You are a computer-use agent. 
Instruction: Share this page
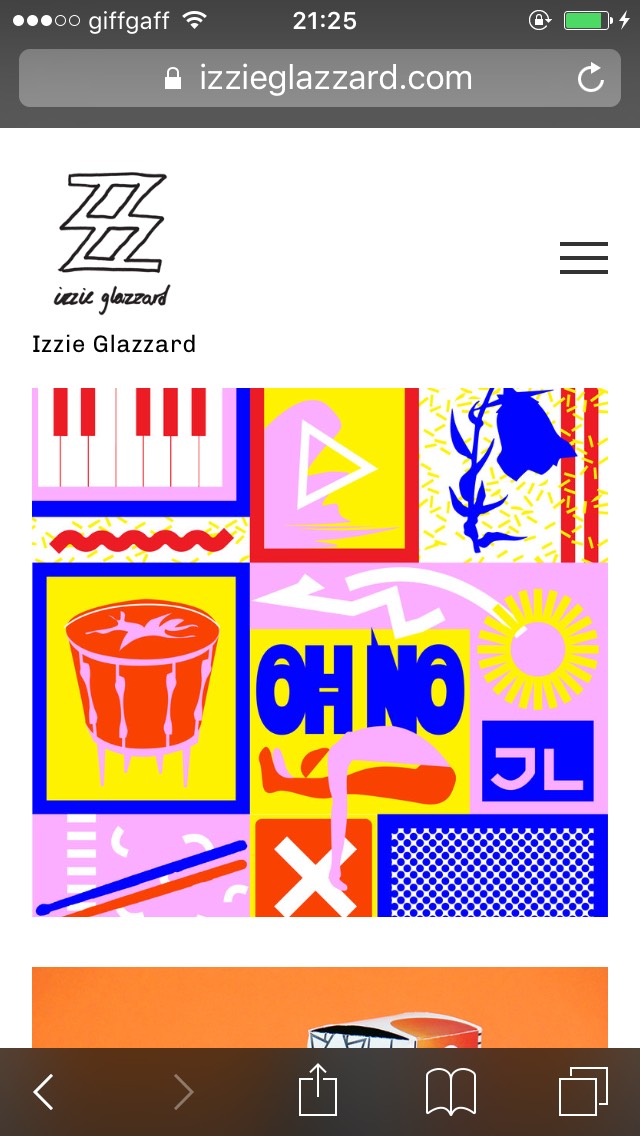pos(319,1090)
